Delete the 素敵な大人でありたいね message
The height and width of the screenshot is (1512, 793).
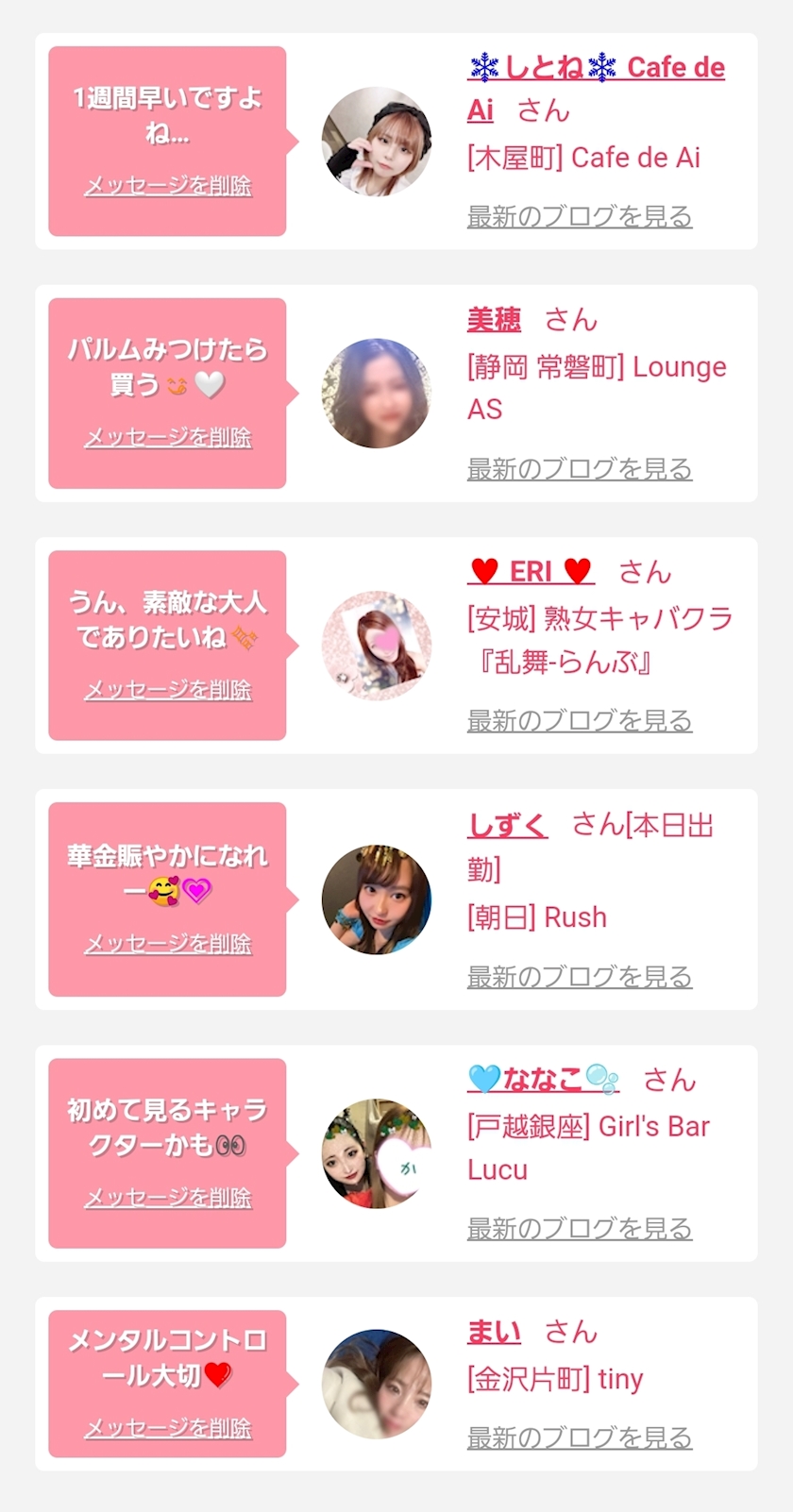click(x=168, y=690)
